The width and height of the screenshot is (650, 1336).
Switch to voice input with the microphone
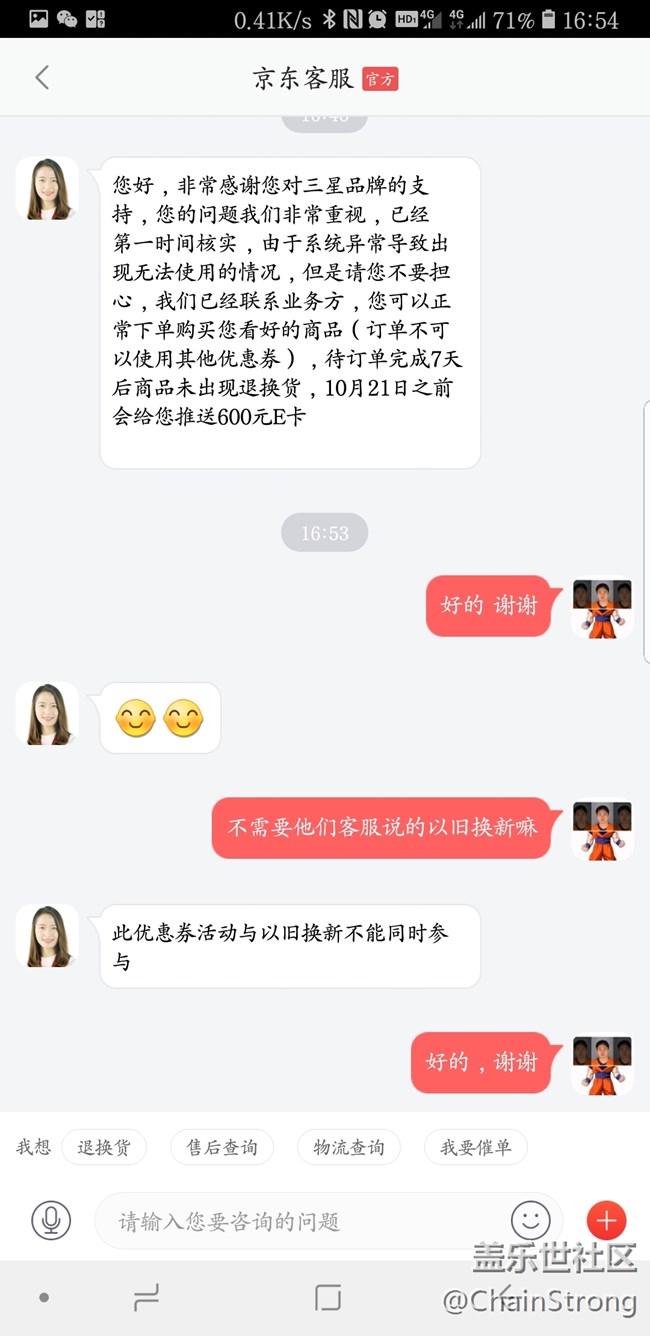click(x=51, y=1220)
